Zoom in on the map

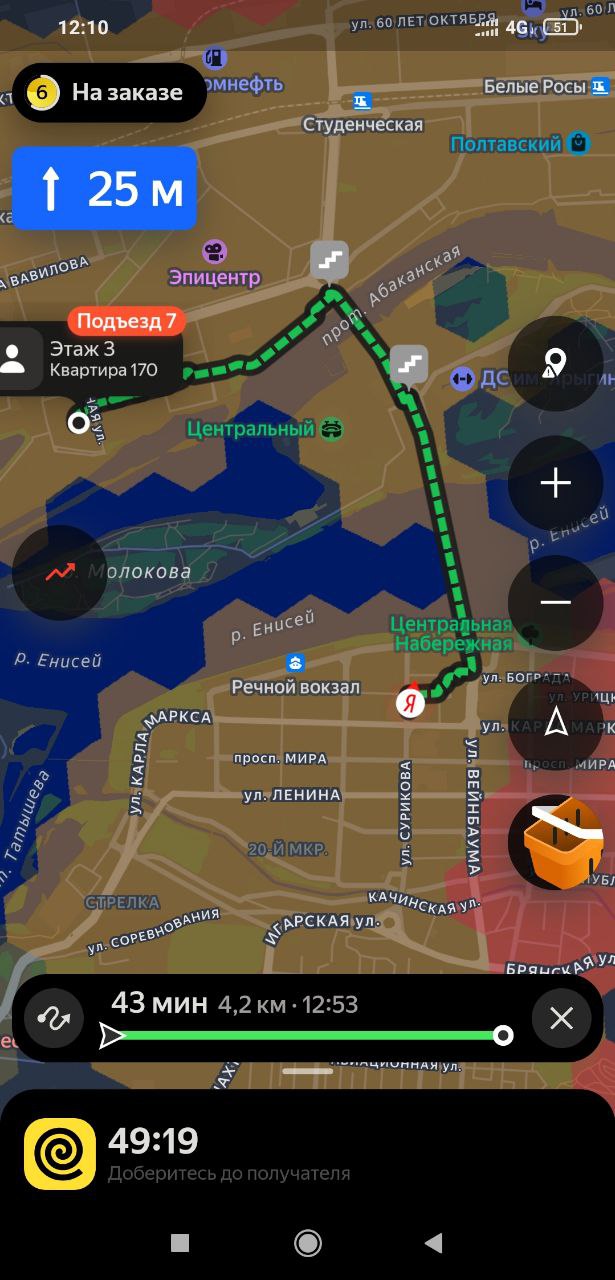tap(555, 484)
